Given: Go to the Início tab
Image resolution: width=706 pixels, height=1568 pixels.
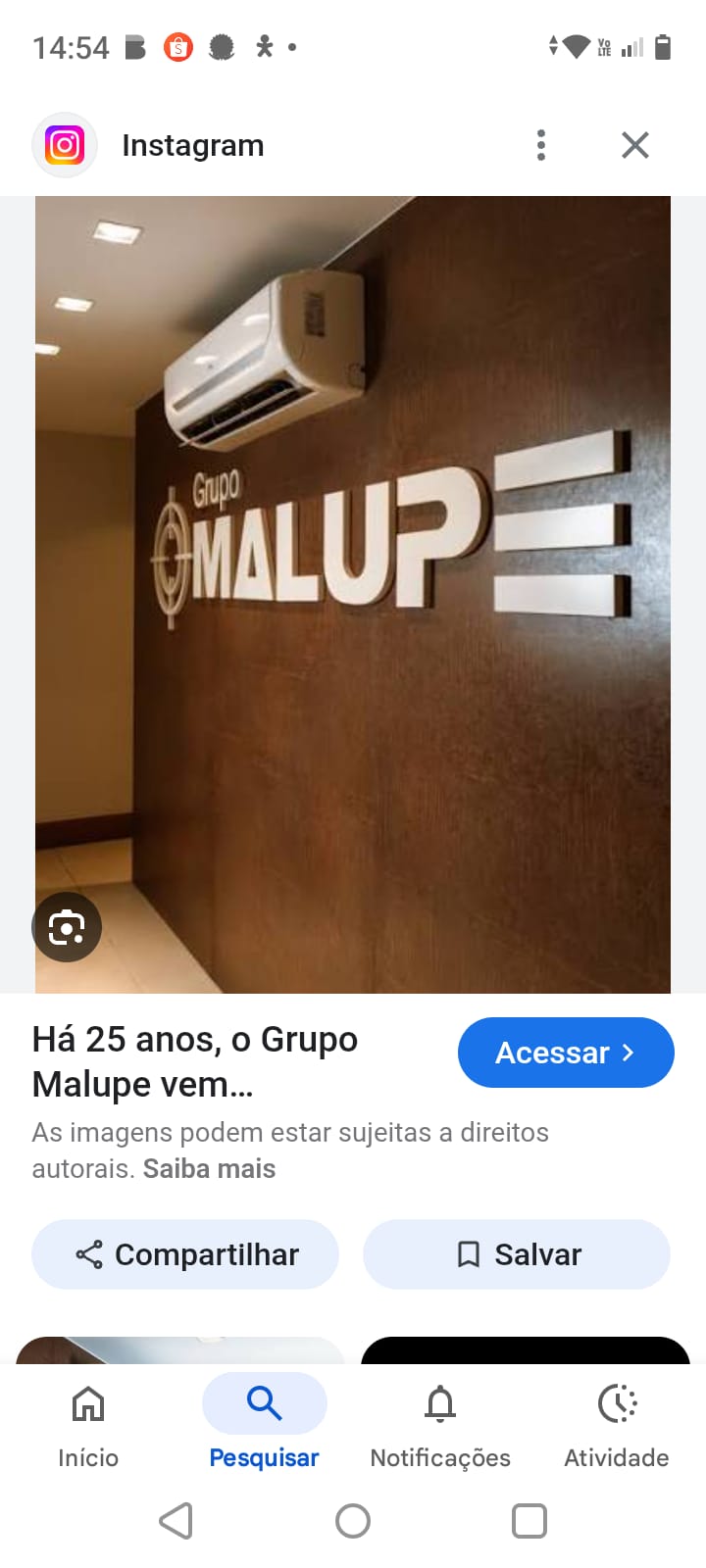Looking at the screenshot, I should tap(88, 1421).
